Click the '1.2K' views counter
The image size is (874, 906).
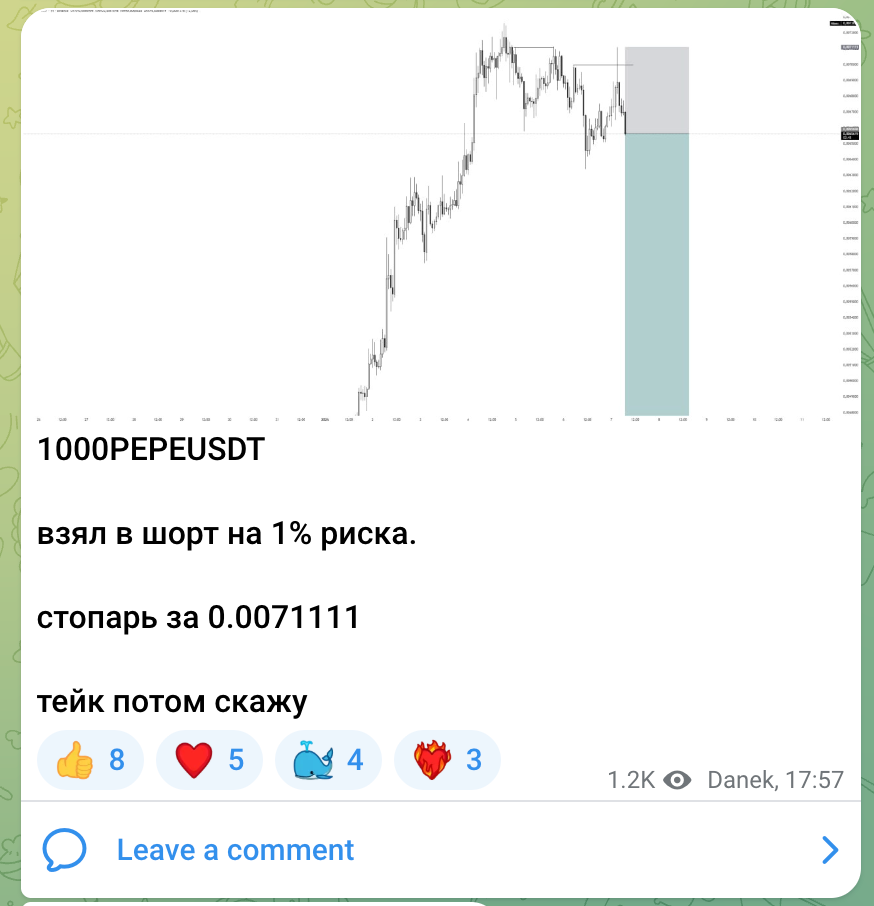(x=631, y=780)
